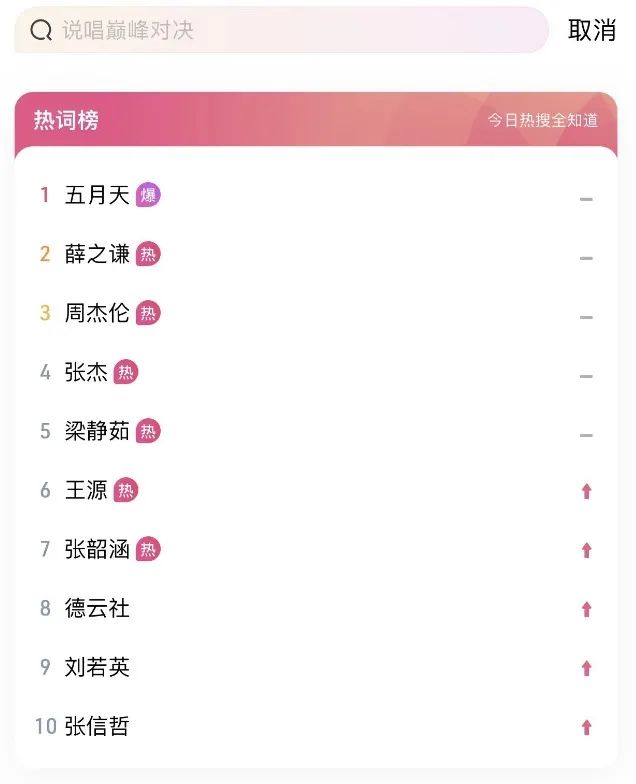The height and width of the screenshot is (784, 636).
Task: Open hot search term 五月天
Action: pyautogui.click(x=97, y=195)
